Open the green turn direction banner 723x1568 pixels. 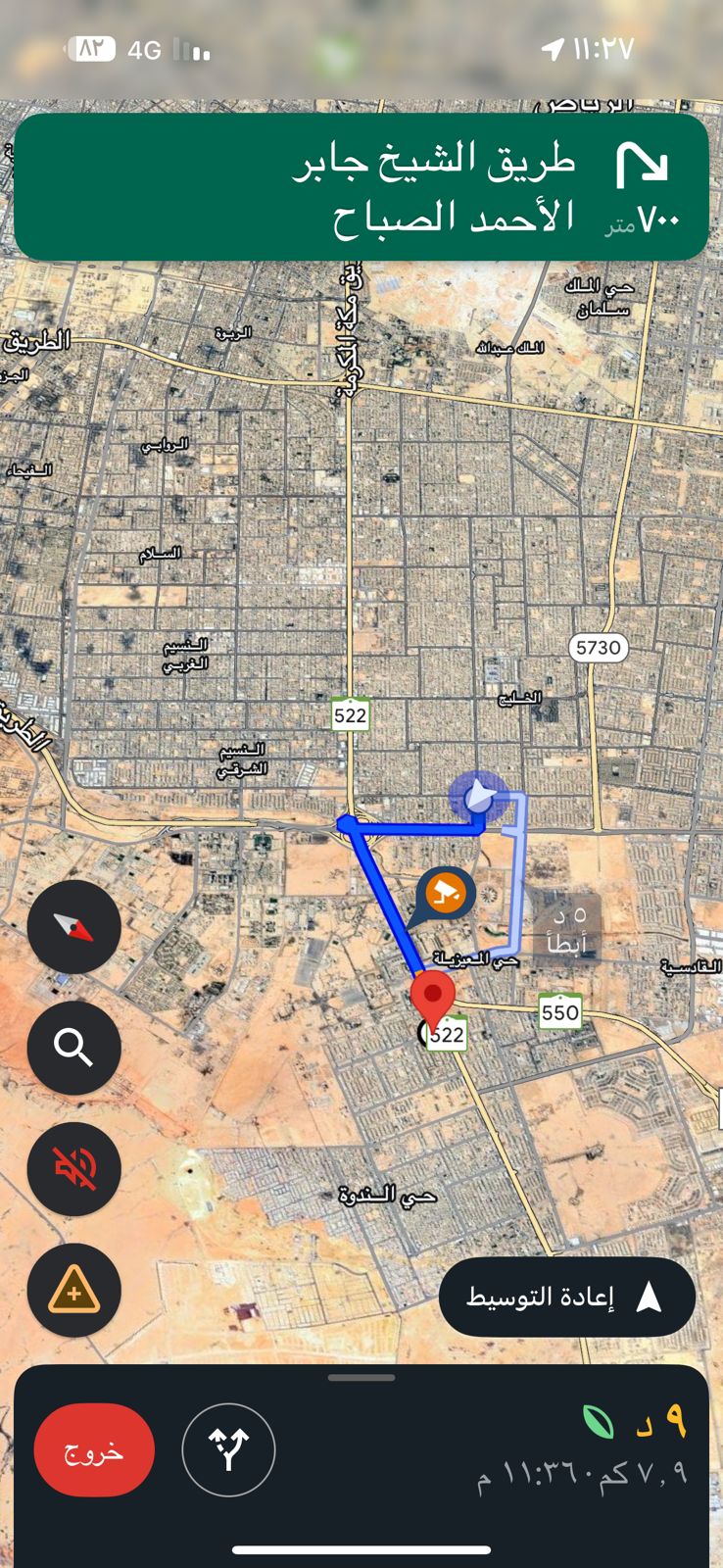[361, 186]
